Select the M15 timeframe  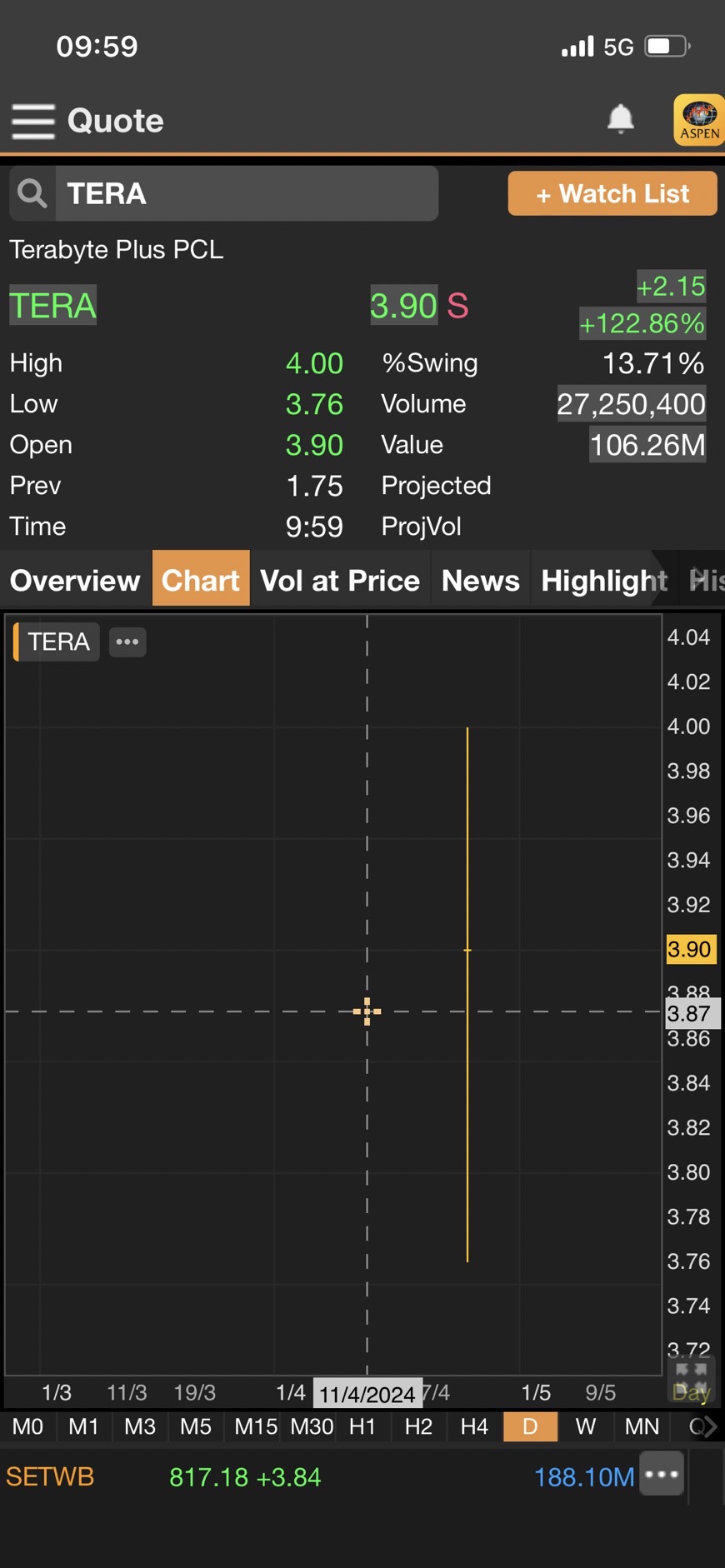click(255, 1426)
